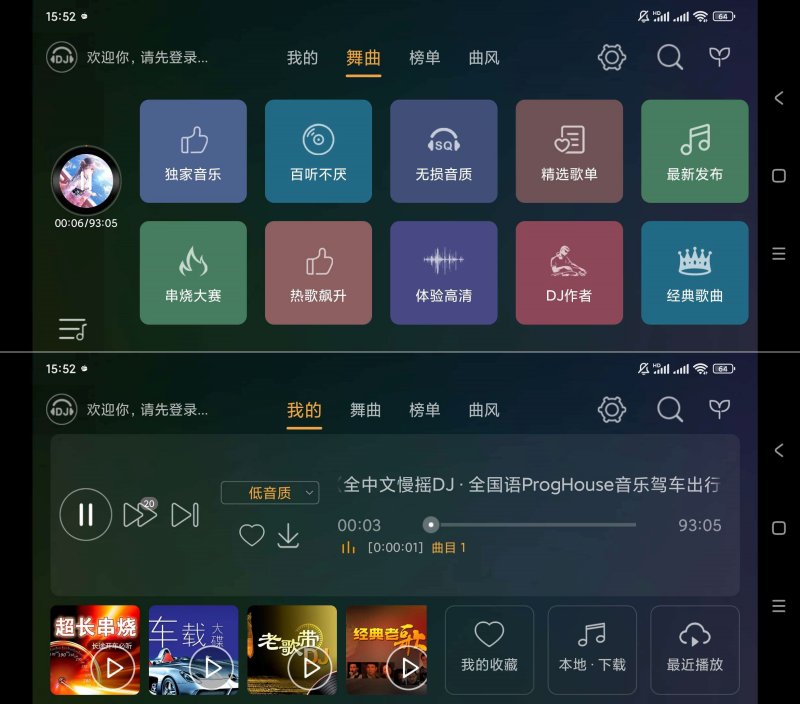Open the 独家音乐 tile
This screenshot has height=704, width=800.
pyautogui.click(x=193, y=151)
